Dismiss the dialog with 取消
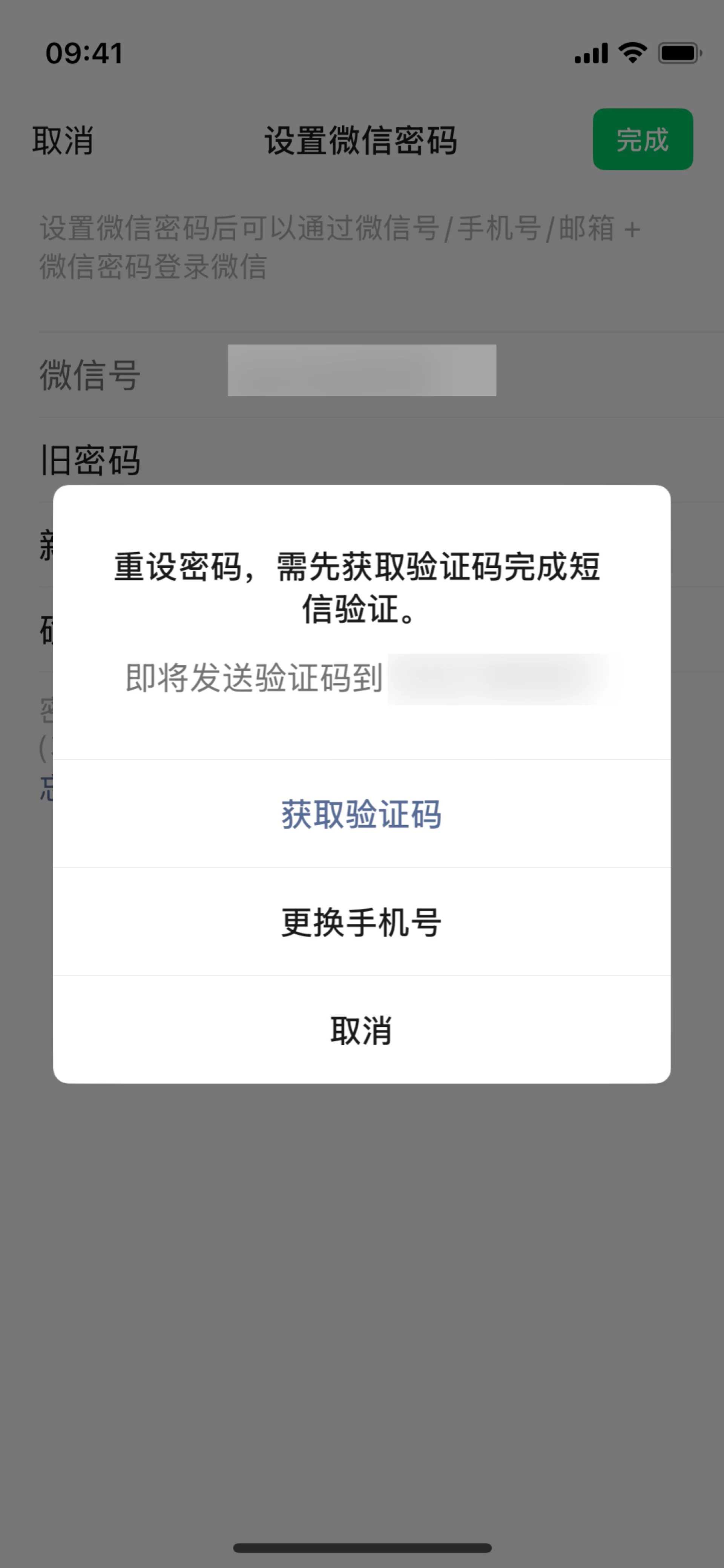This screenshot has width=724, height=1568. (x=361, y=1030)
